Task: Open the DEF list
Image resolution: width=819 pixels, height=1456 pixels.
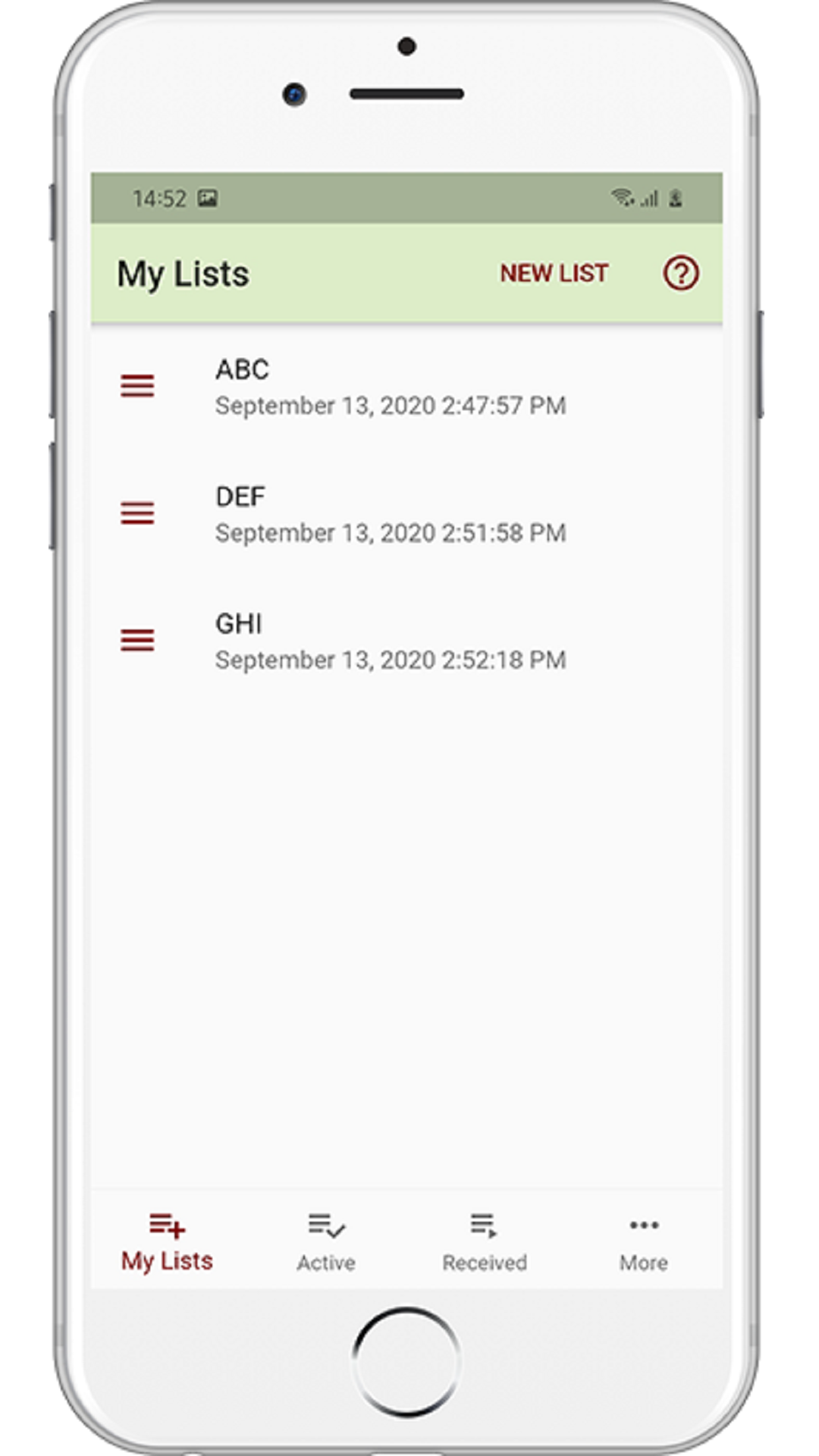Action: (406, 514)
